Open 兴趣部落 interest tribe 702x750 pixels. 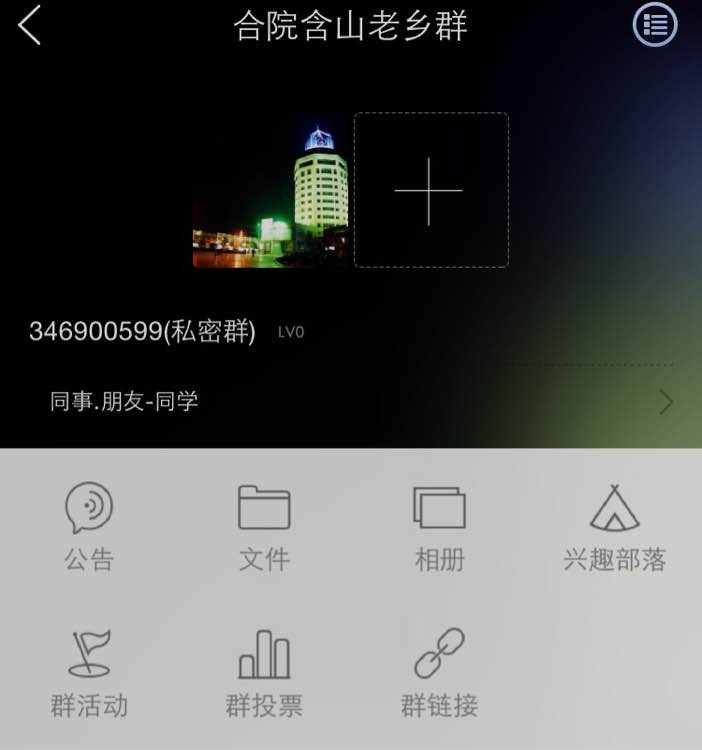pos(614,526)
